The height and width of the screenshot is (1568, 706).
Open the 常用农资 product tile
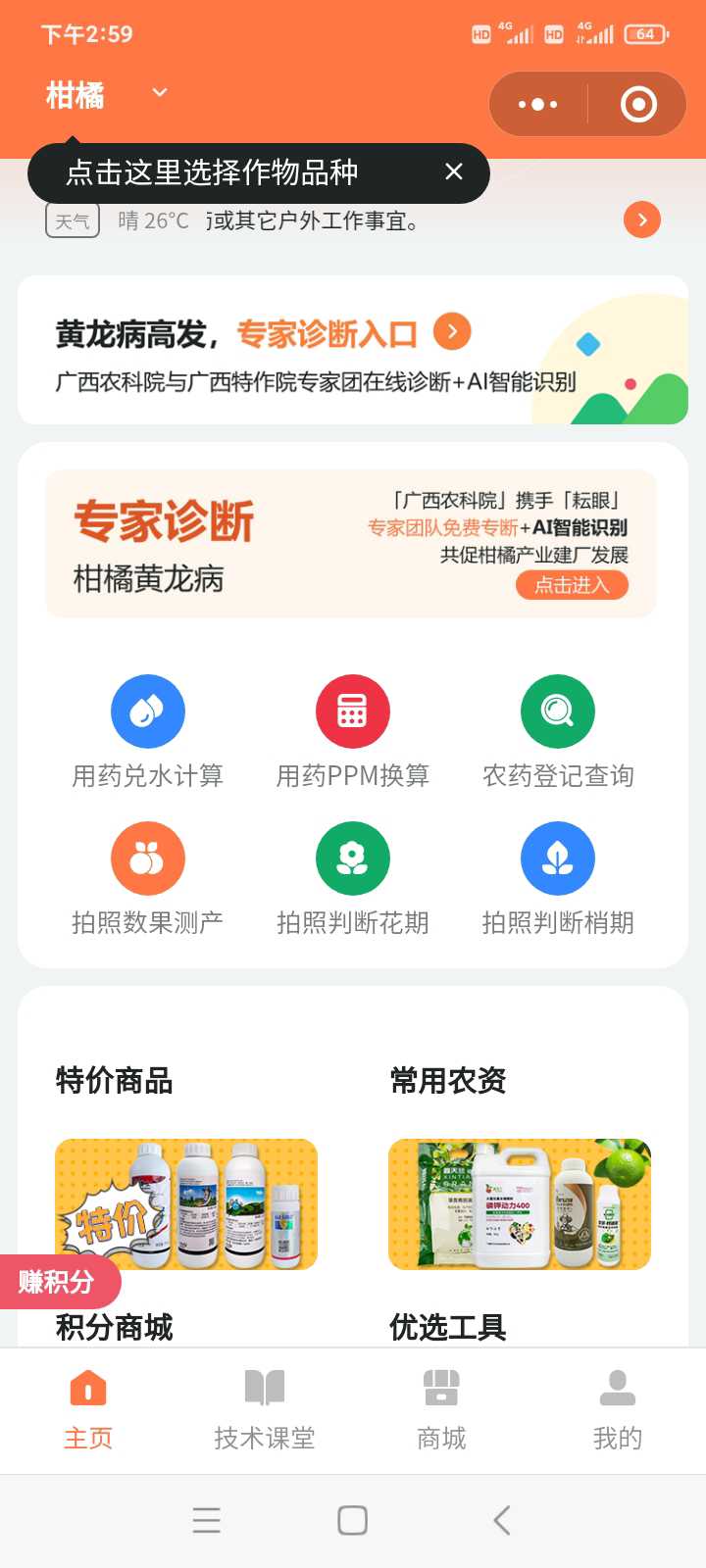pyautogui.click(x=520, y=1203)
